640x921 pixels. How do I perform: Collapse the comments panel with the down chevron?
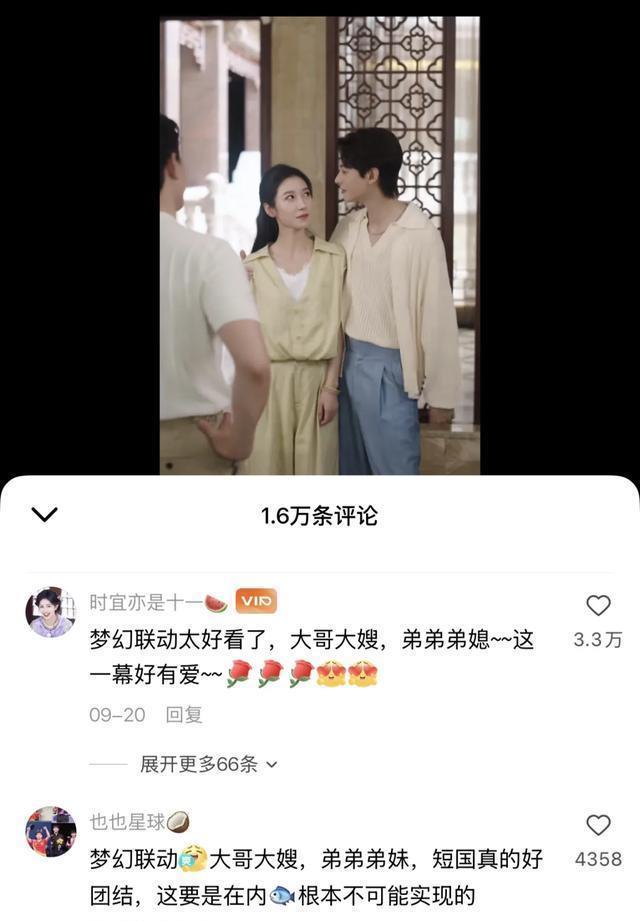(45, 515)
